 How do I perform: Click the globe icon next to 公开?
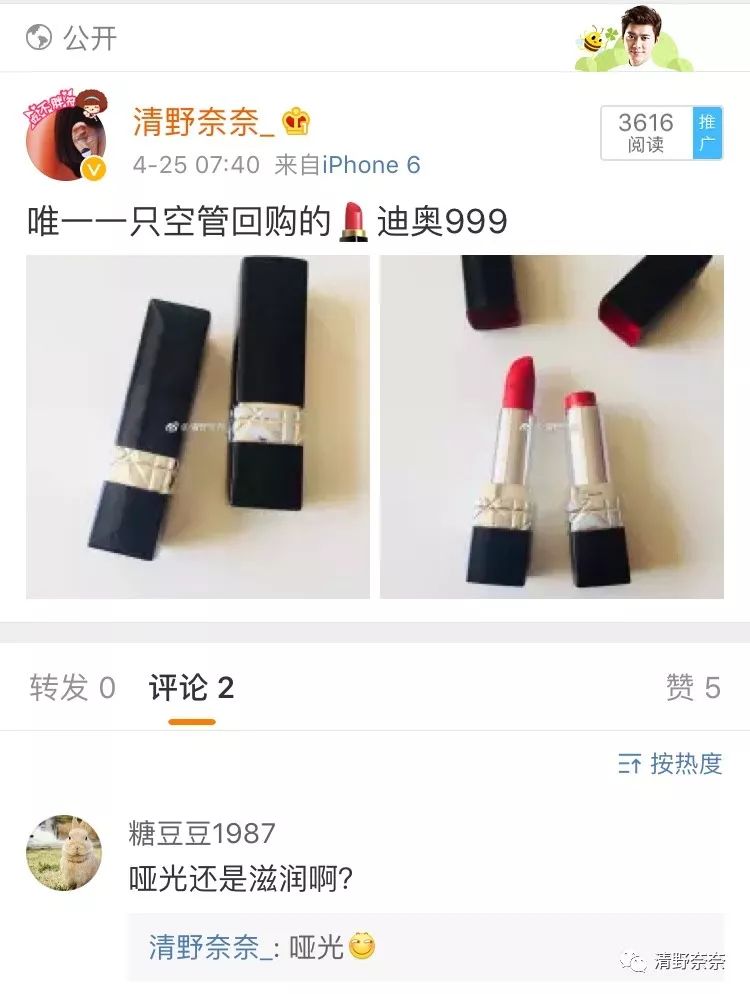click(38, 32)
